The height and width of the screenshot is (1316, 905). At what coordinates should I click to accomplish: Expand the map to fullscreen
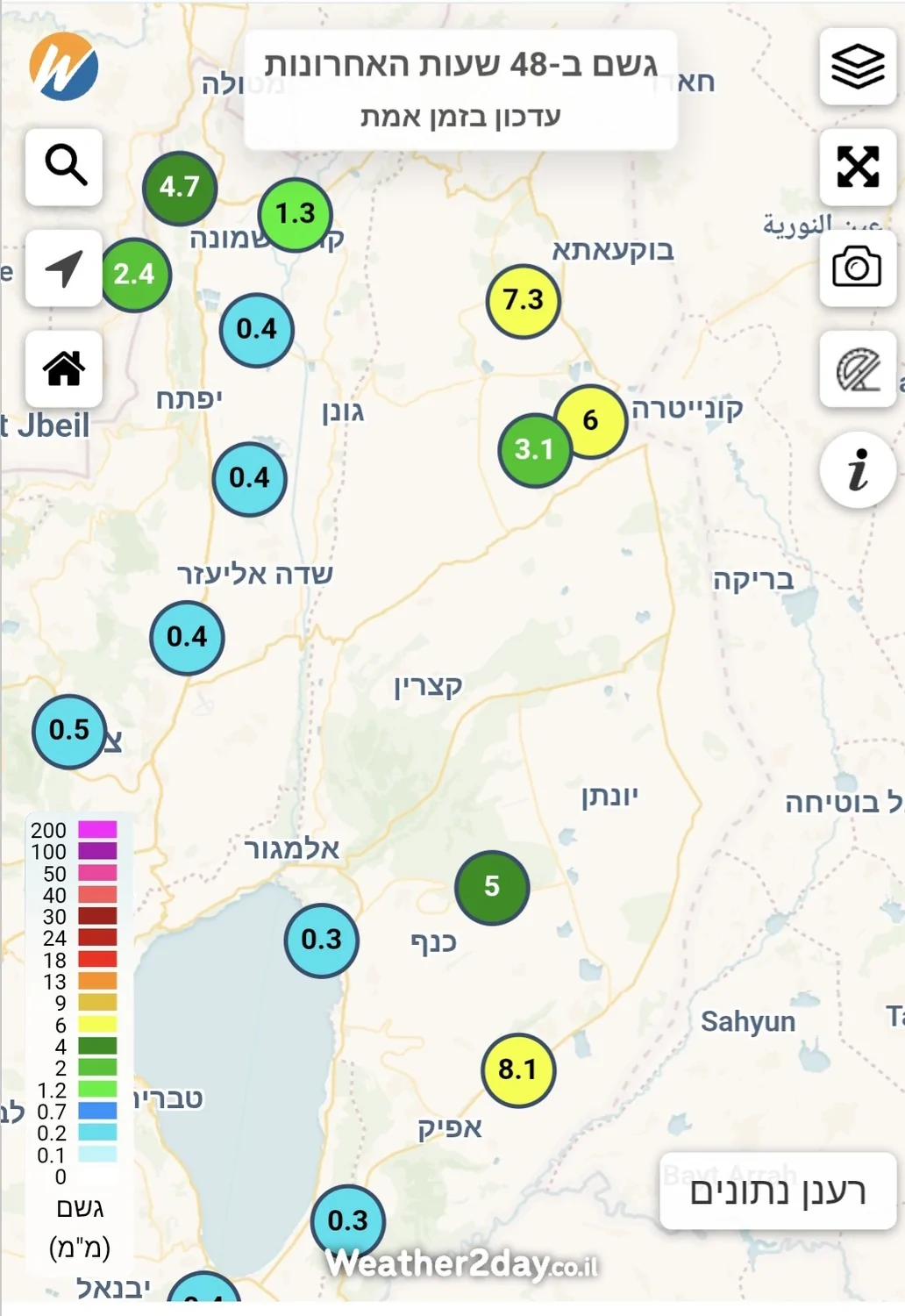(x=858, y=167)
